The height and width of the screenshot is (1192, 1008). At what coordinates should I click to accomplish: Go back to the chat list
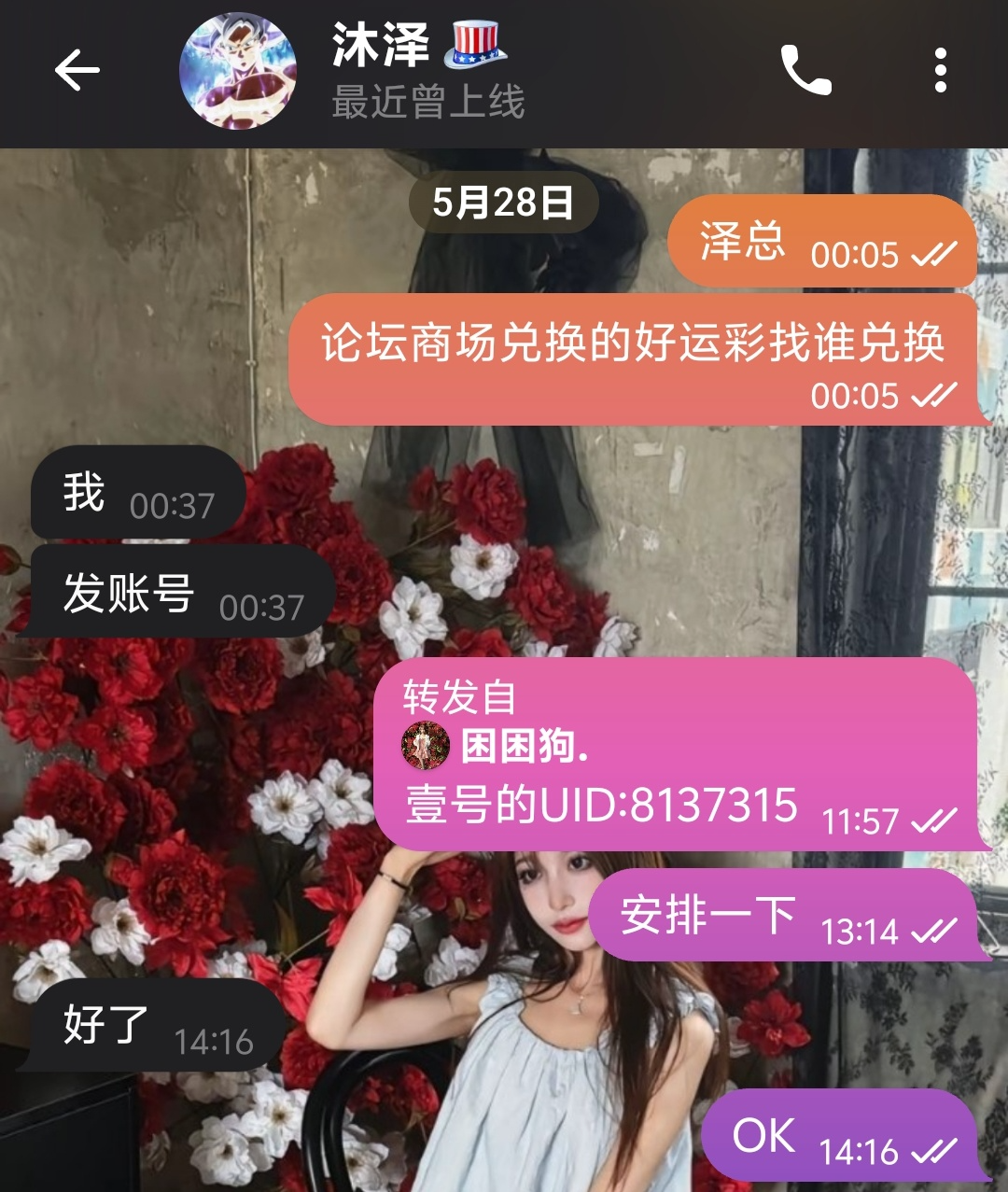(77, 71)
